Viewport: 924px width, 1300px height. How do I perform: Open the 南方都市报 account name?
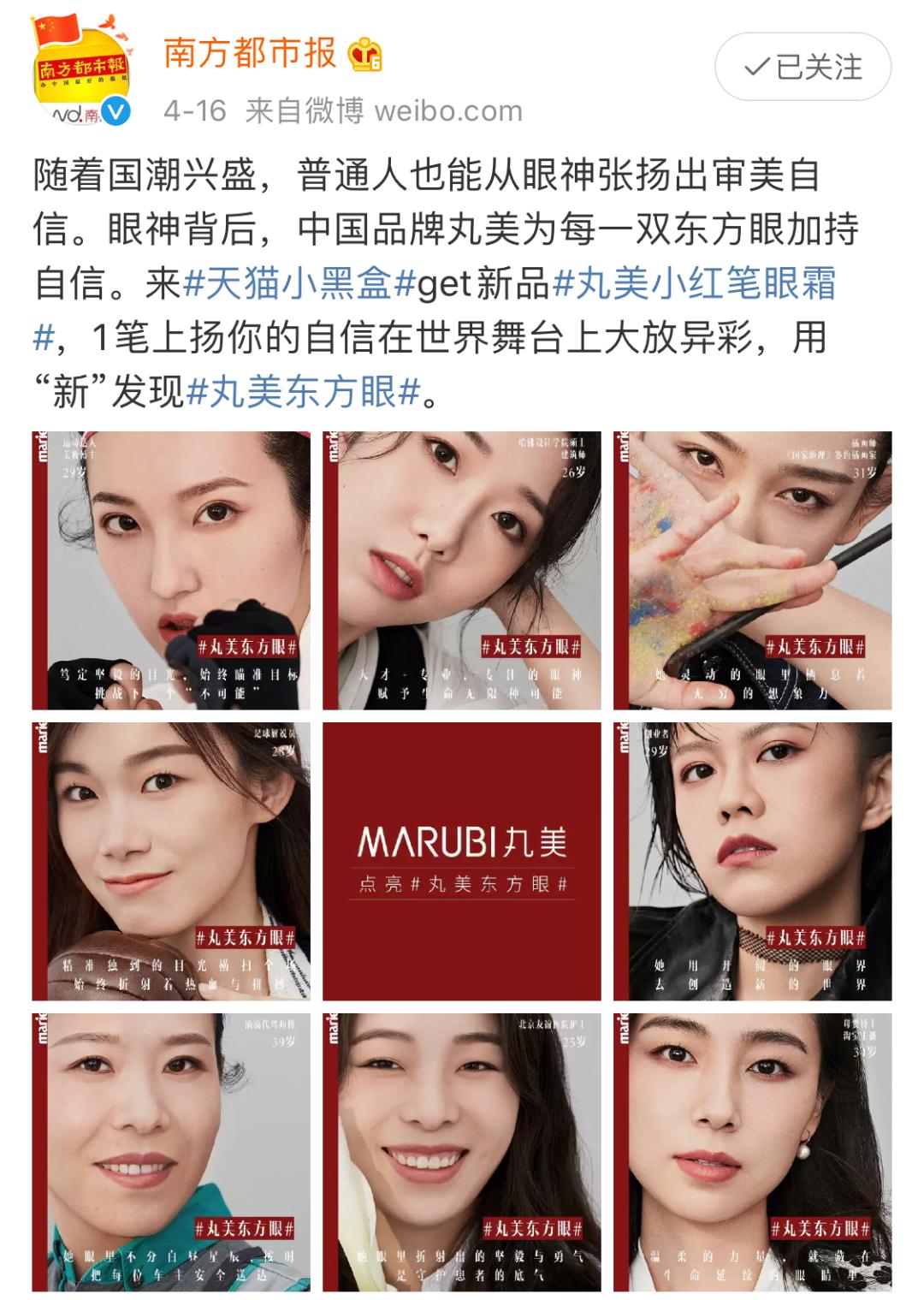point(250,54)
